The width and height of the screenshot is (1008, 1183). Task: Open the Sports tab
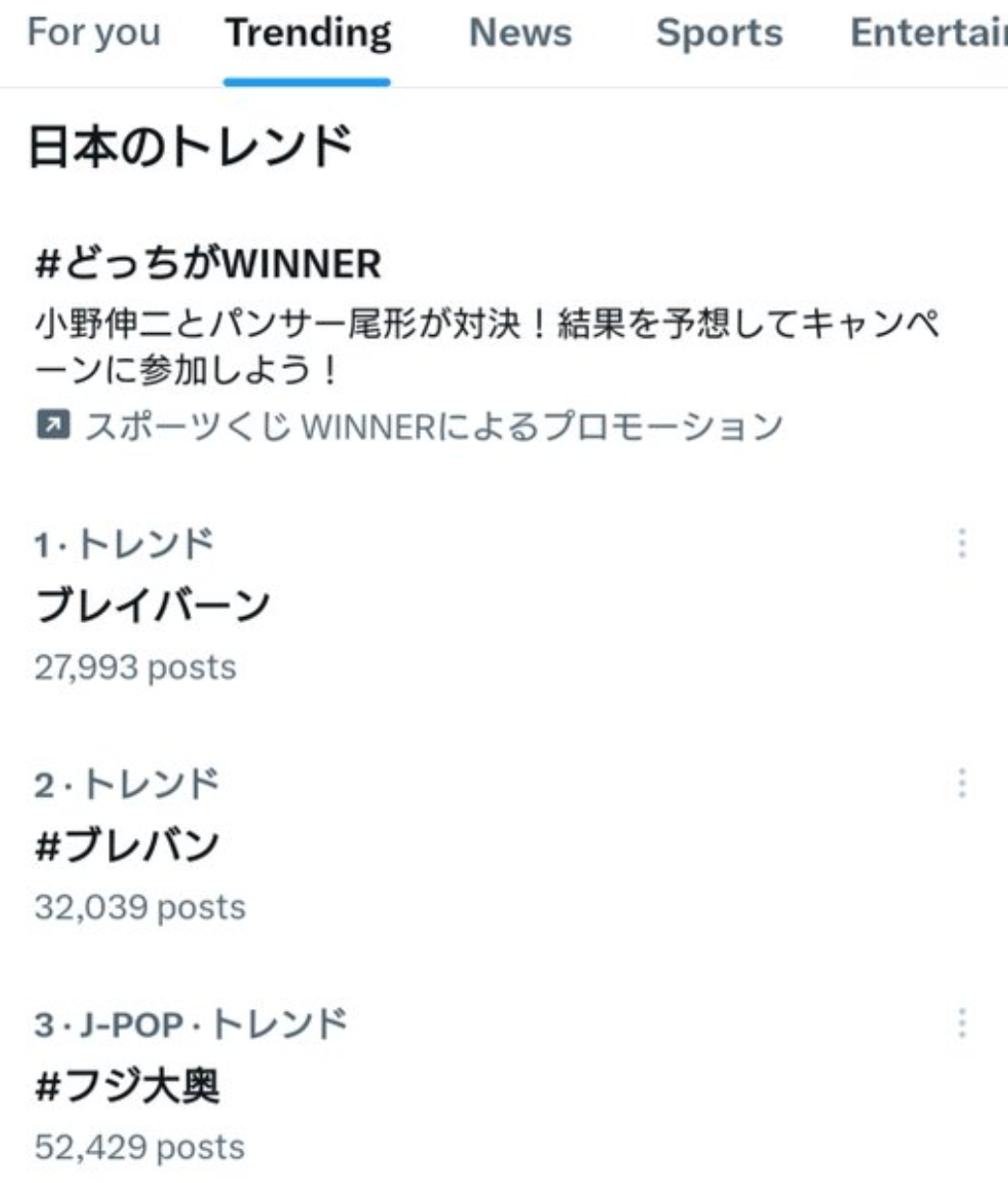[719, 34]
